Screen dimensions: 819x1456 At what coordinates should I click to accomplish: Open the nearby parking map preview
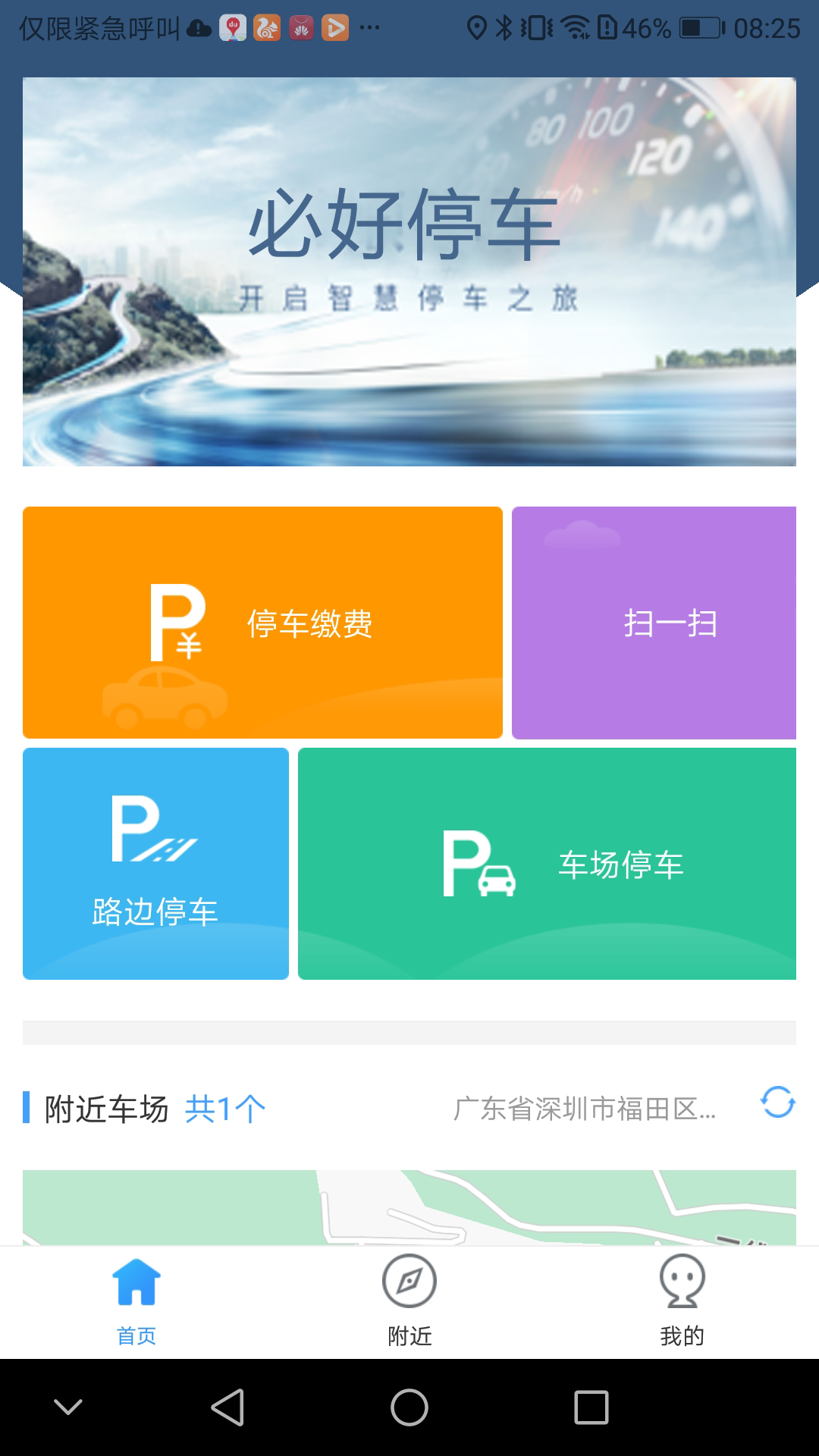click(409, 1207)
